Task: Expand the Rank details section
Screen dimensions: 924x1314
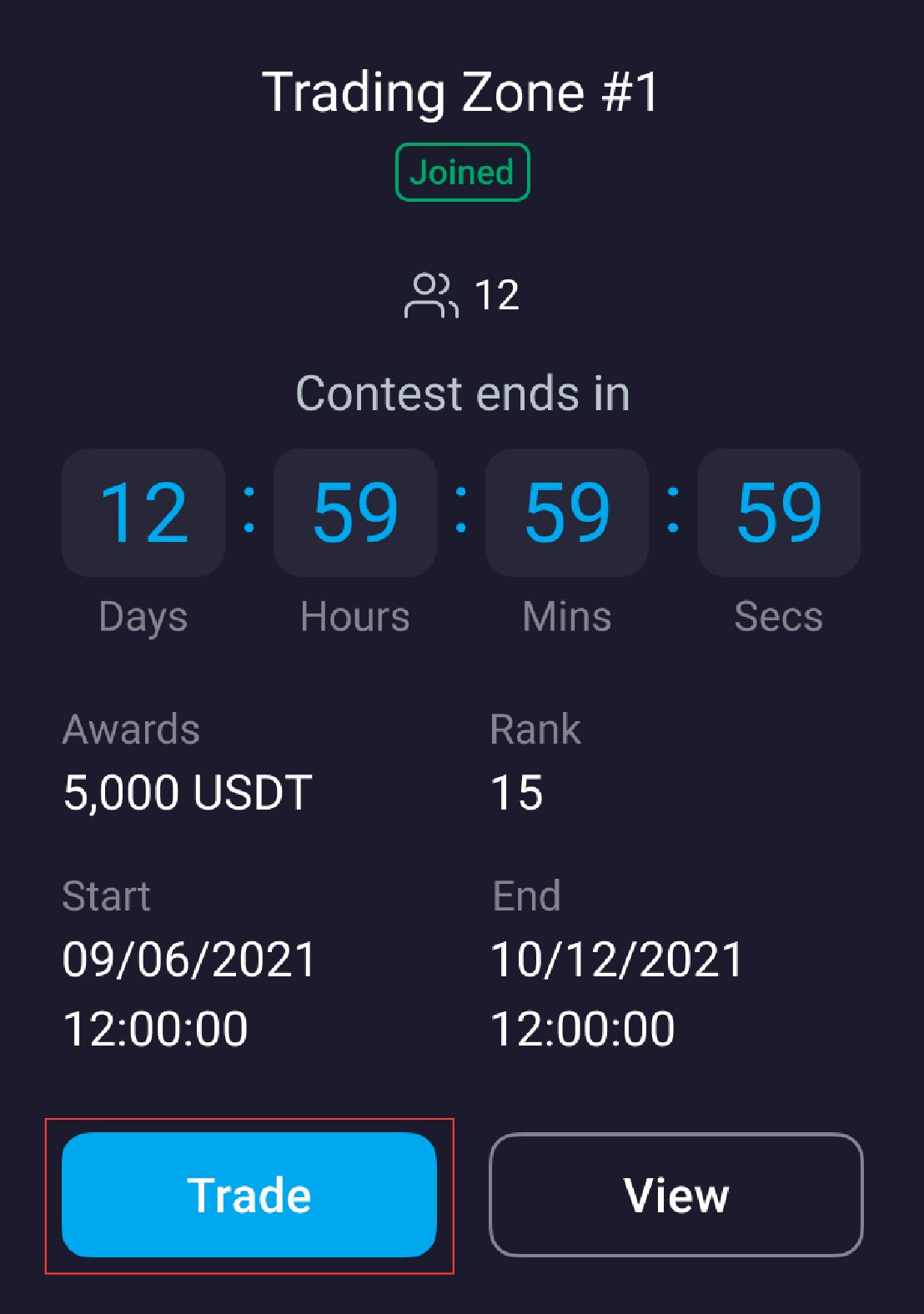Action: tap(536, 729)
